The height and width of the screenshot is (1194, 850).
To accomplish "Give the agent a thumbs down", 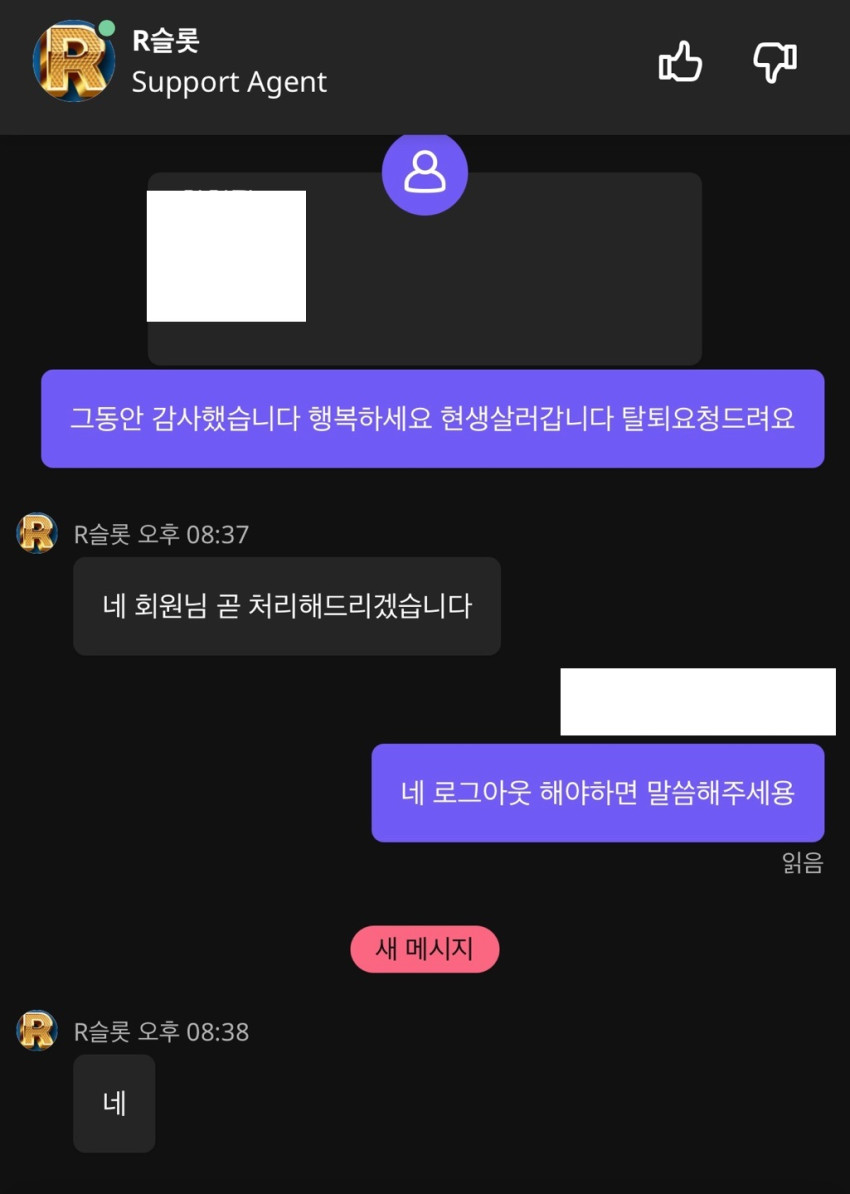I will (x=775, y=62).
